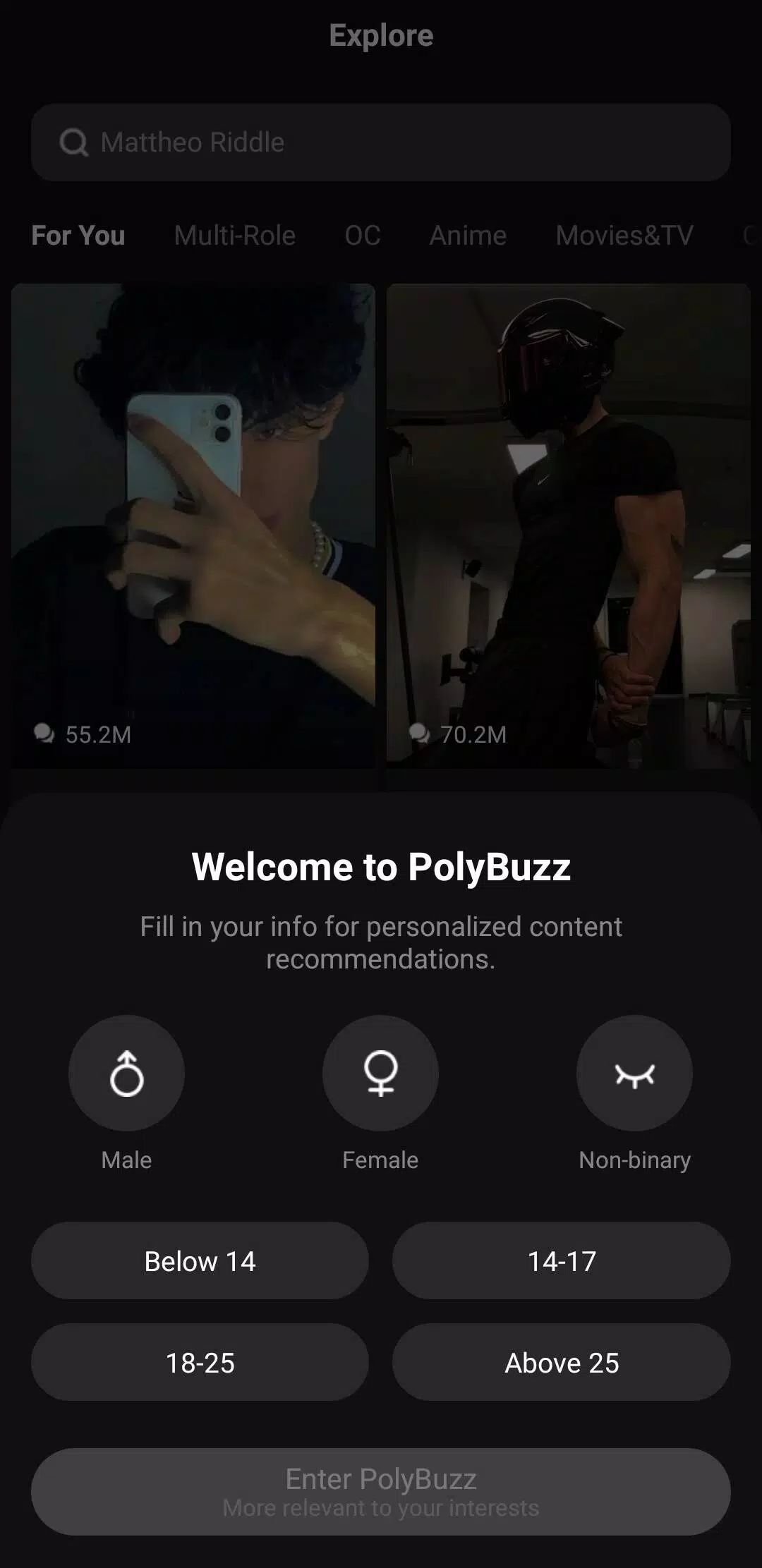Screen dimensions: 762x1568
Task: Select the 18-25 age group
Action: tap(200, 1362)
